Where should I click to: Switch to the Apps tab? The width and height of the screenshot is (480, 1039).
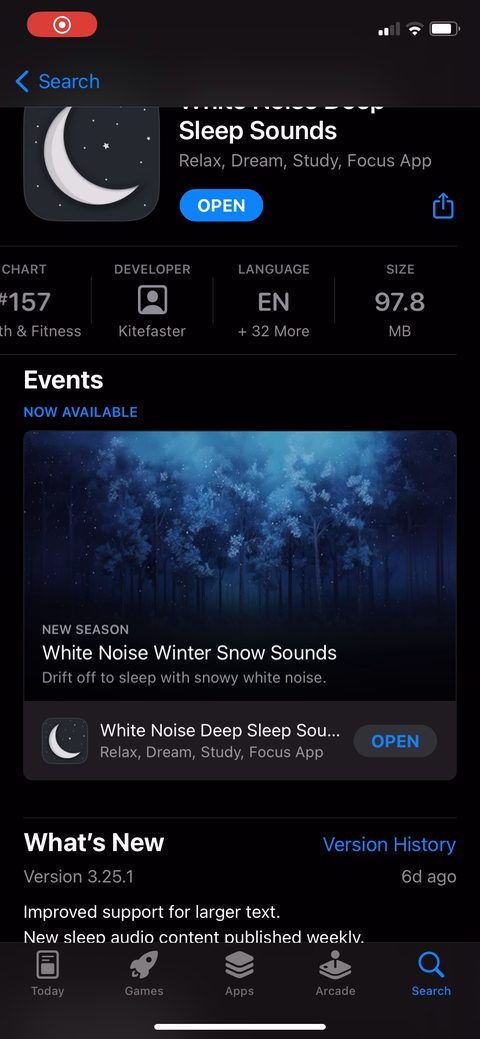pos(239,974)
